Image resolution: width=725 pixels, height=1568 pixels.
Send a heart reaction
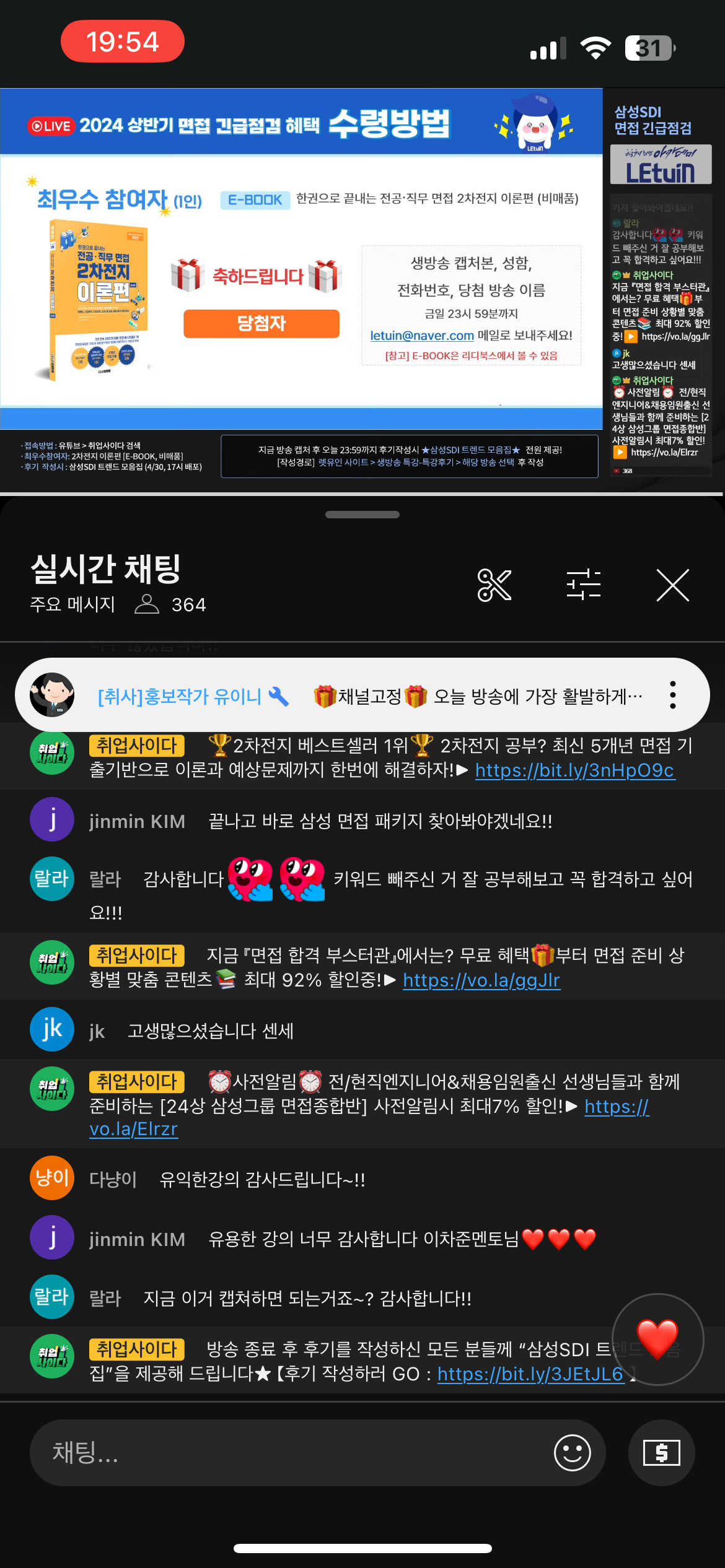657,1340
